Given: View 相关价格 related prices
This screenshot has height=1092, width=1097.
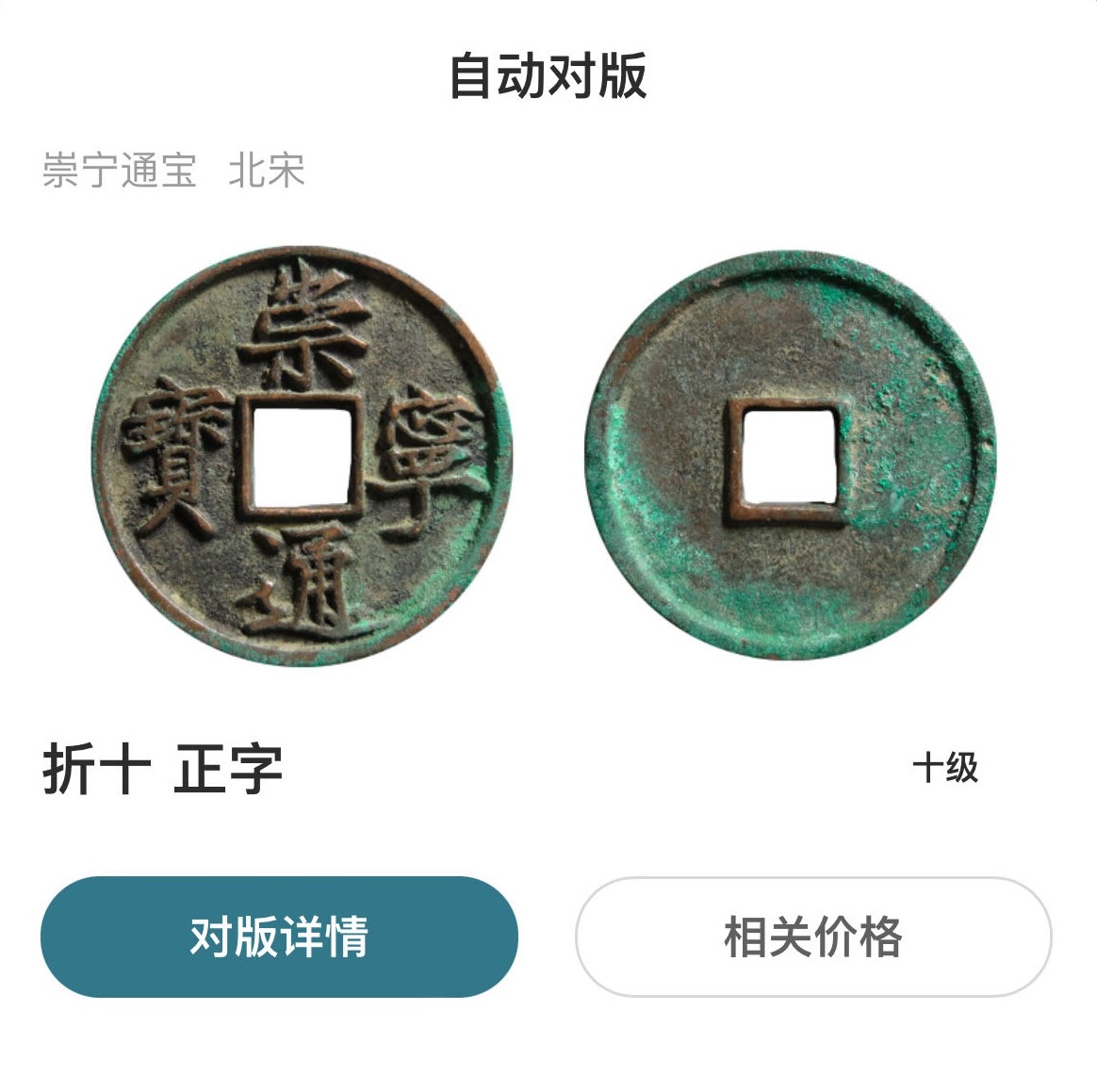Looking at the screenshot, I should click(813, 937).
